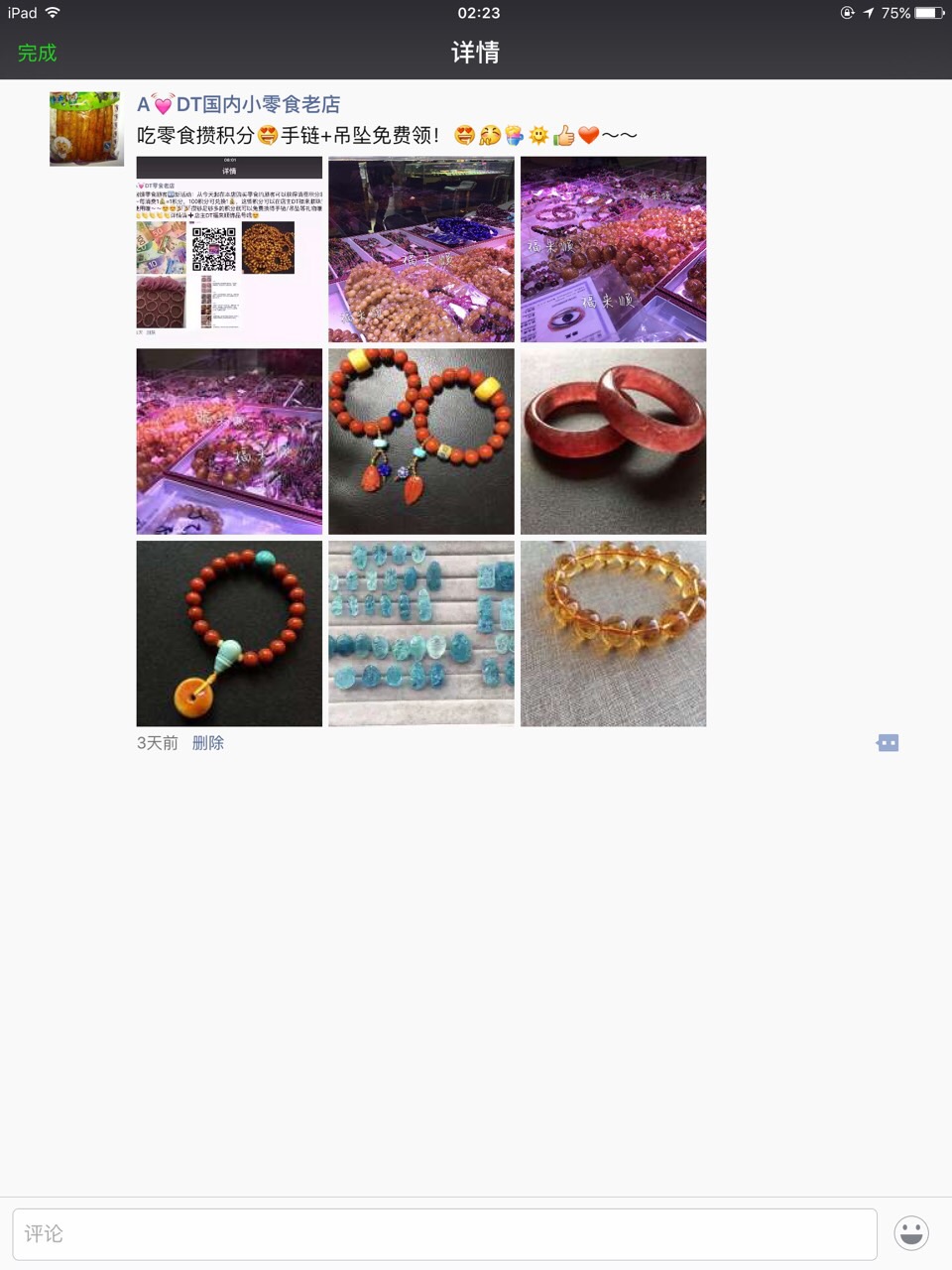Open the emoji picker
Screen dimensions: 952x1270
click(911, 1233)
